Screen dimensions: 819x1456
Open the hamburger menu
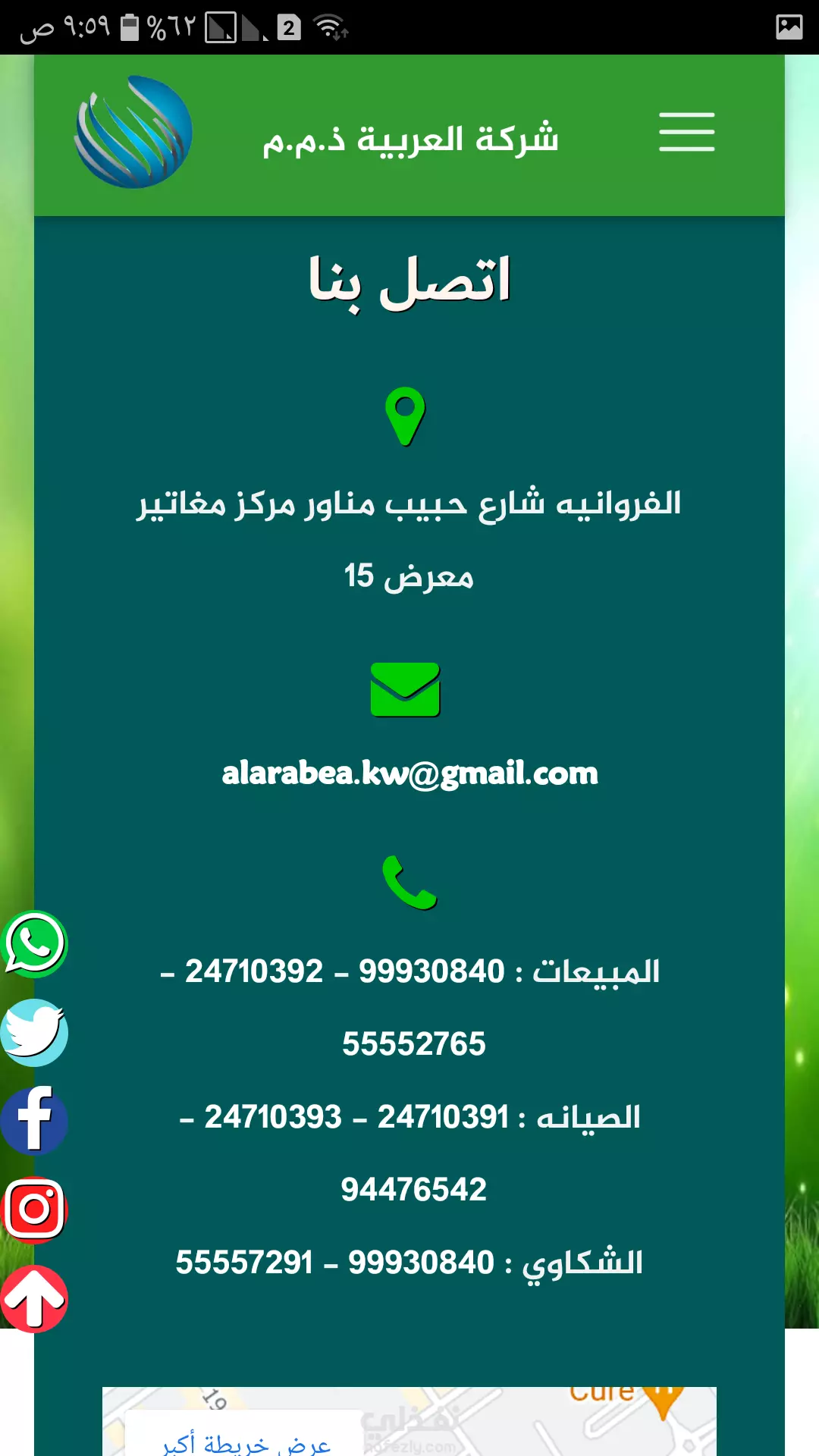point(686,132)
